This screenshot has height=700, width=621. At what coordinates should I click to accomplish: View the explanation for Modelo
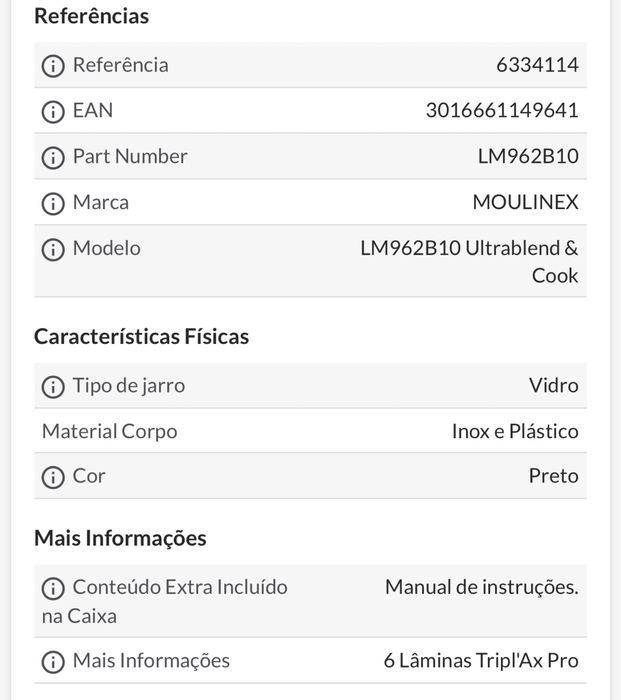coord(53,250)
